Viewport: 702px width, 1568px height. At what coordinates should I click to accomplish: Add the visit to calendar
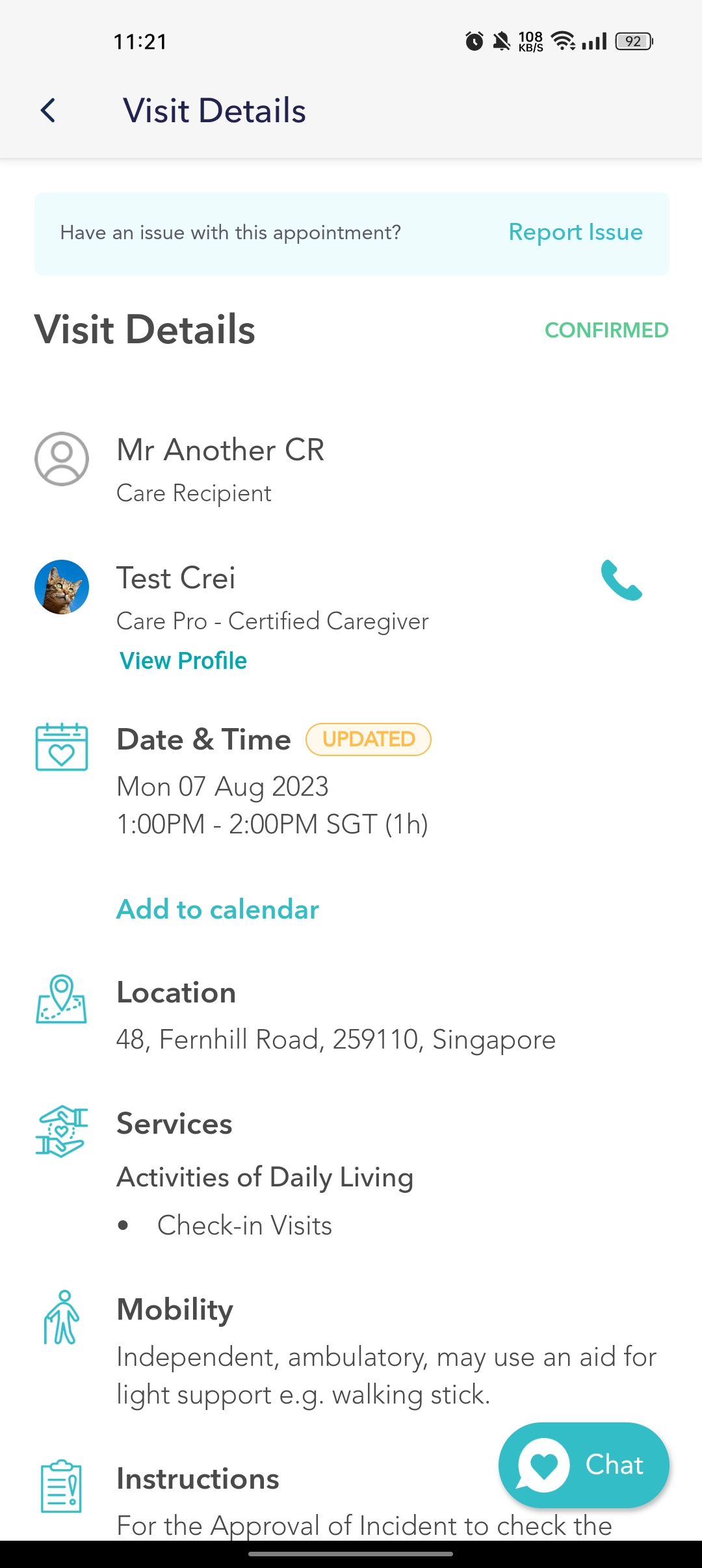218,909
